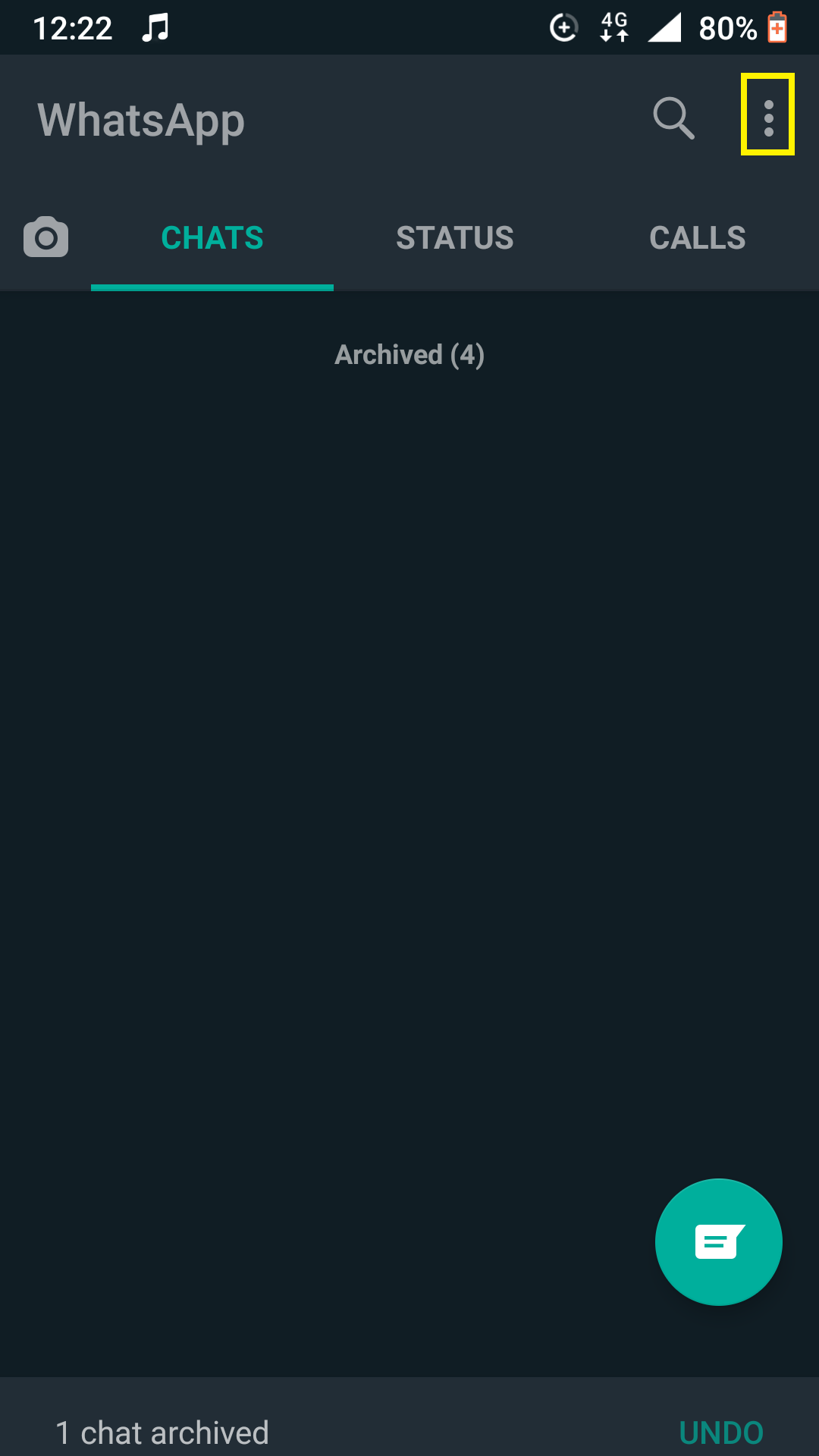Image resolution: width=819 pixels, height=1456 pixels.
Task: Switch to the Calls tab
Action: click(698, 238)
